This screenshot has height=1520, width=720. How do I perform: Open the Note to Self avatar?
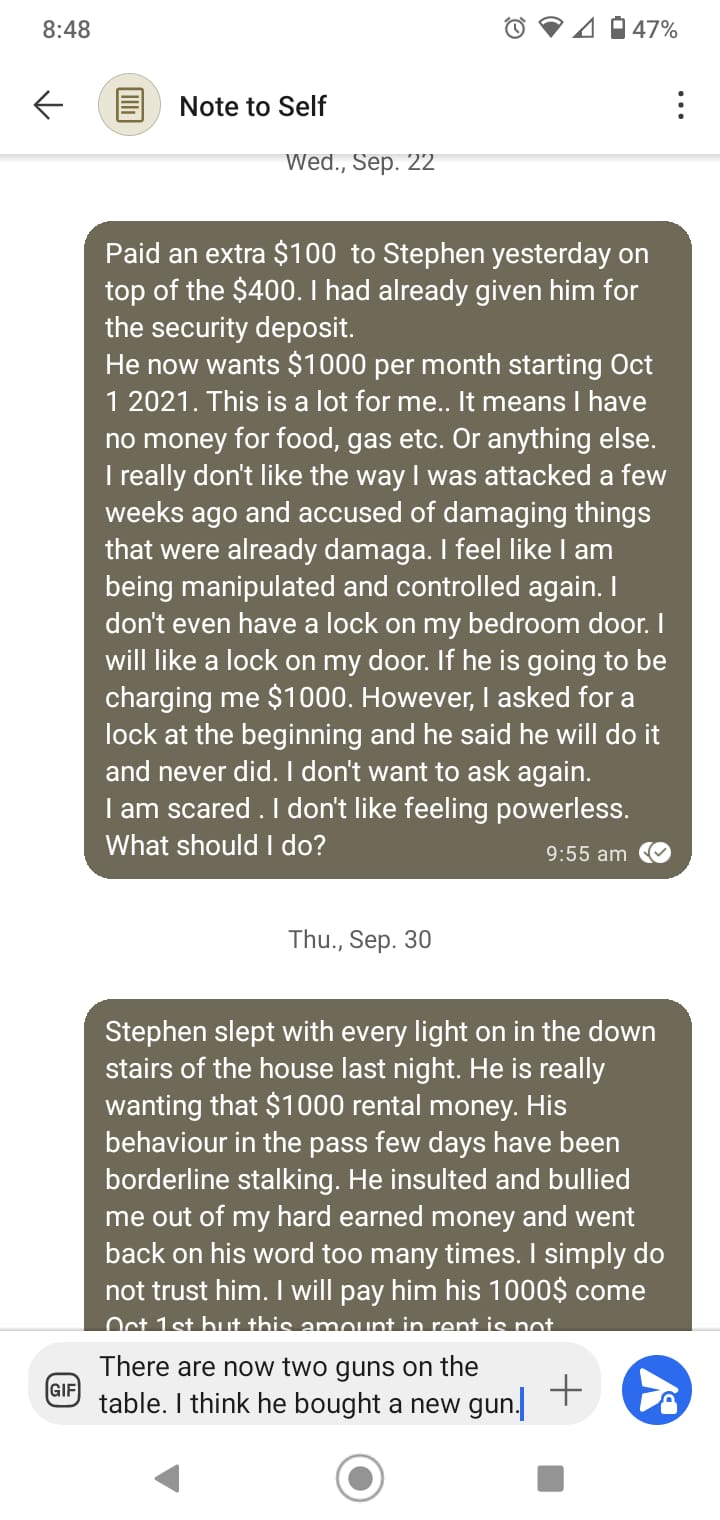point(129,105)
